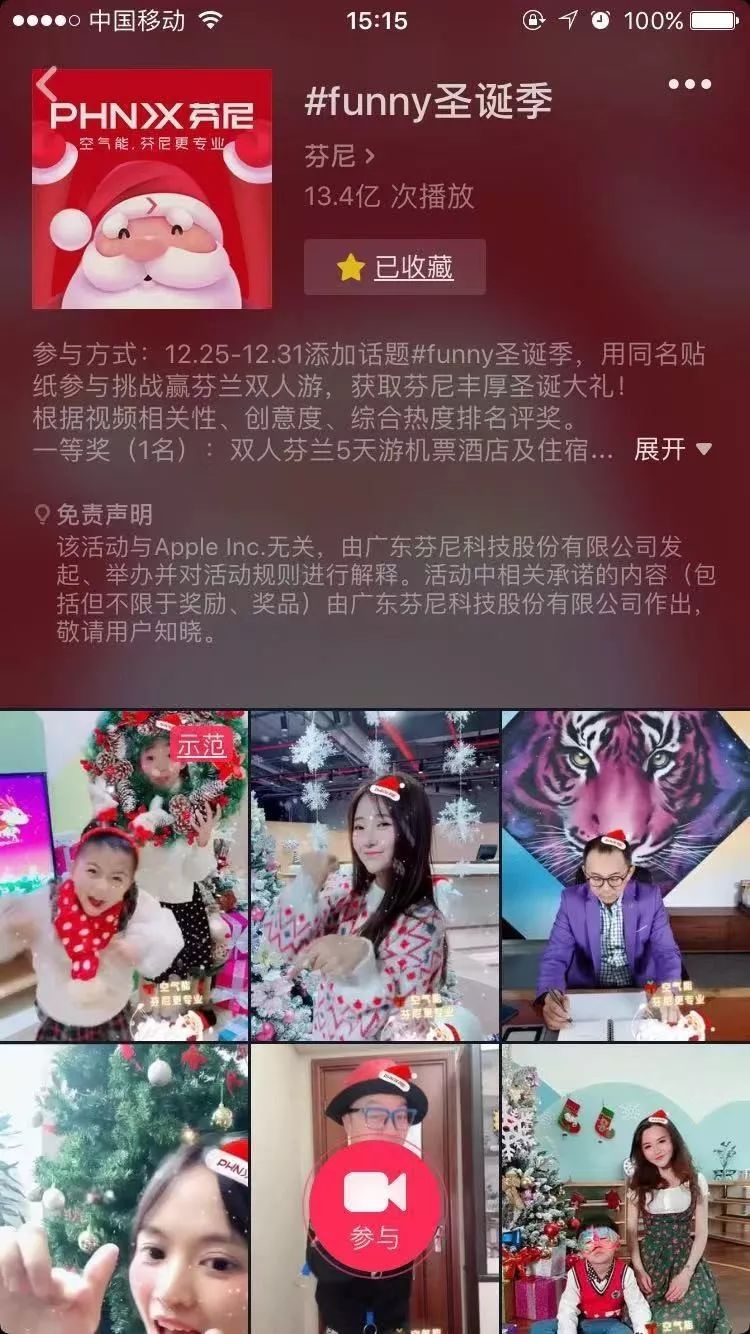Expand the description with 展开
The height and width of the screenshot is (1334, 750).
pos(672,449)
